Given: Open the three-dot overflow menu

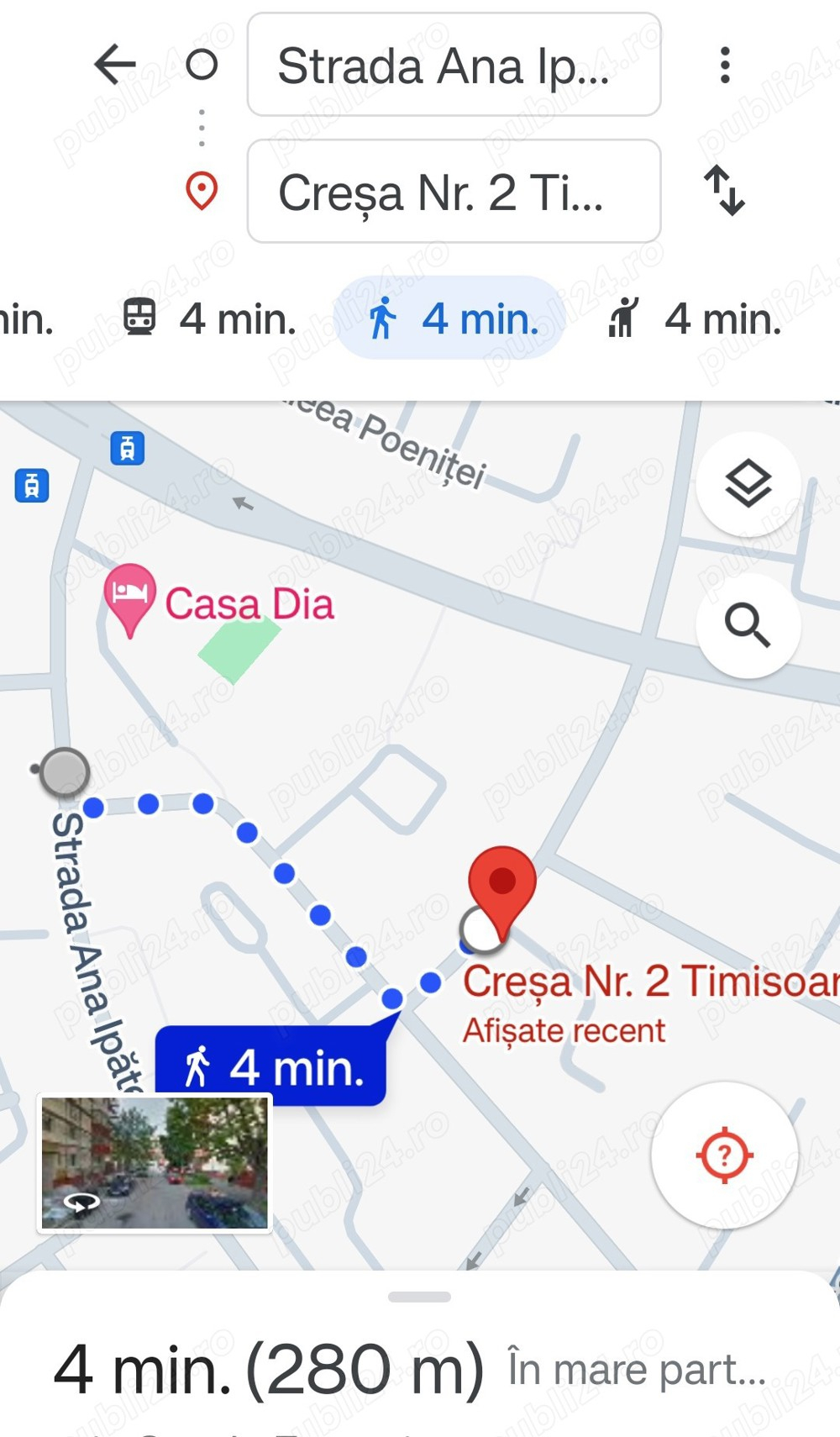Looking at the screenshot, I should [x=725, y=65].
